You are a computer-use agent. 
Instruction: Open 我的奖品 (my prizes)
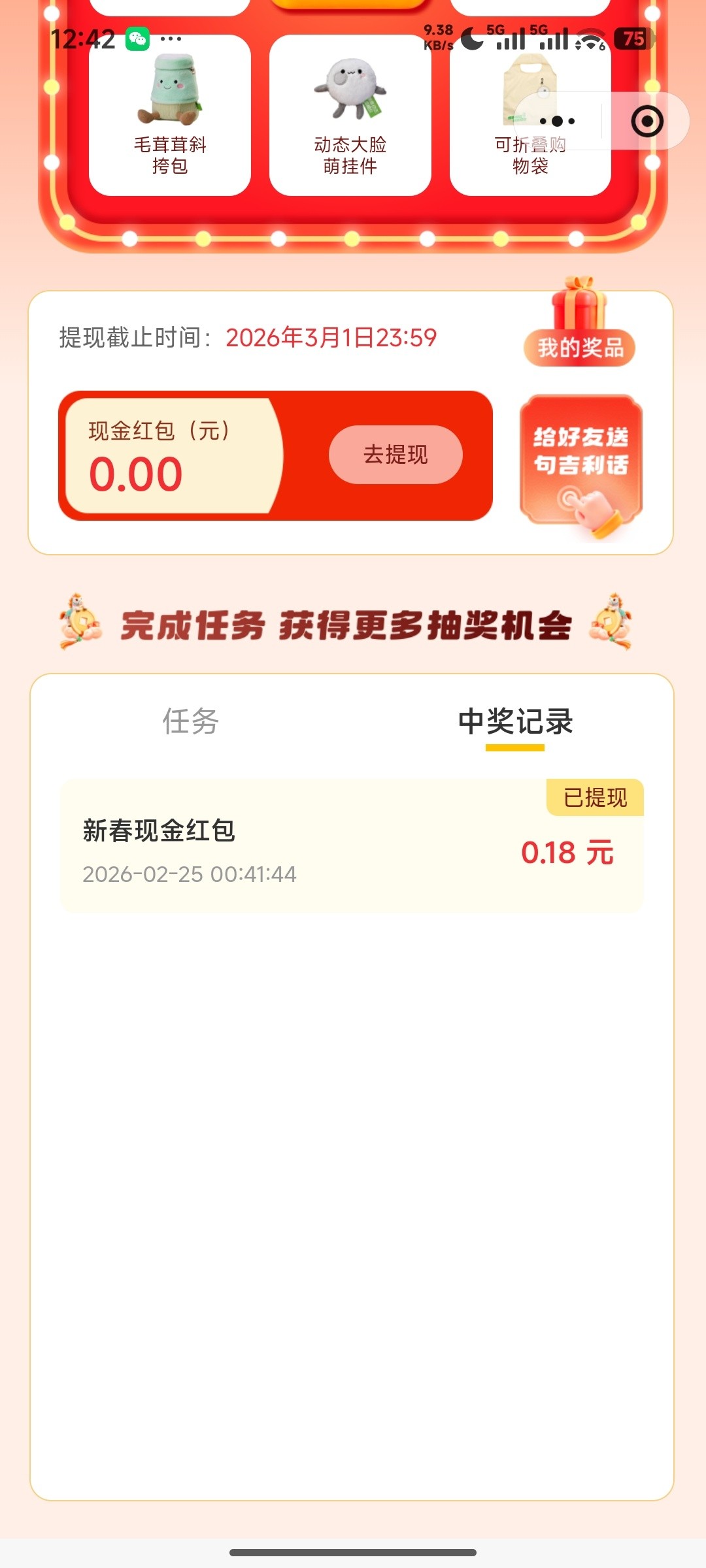tap(580, 347)
